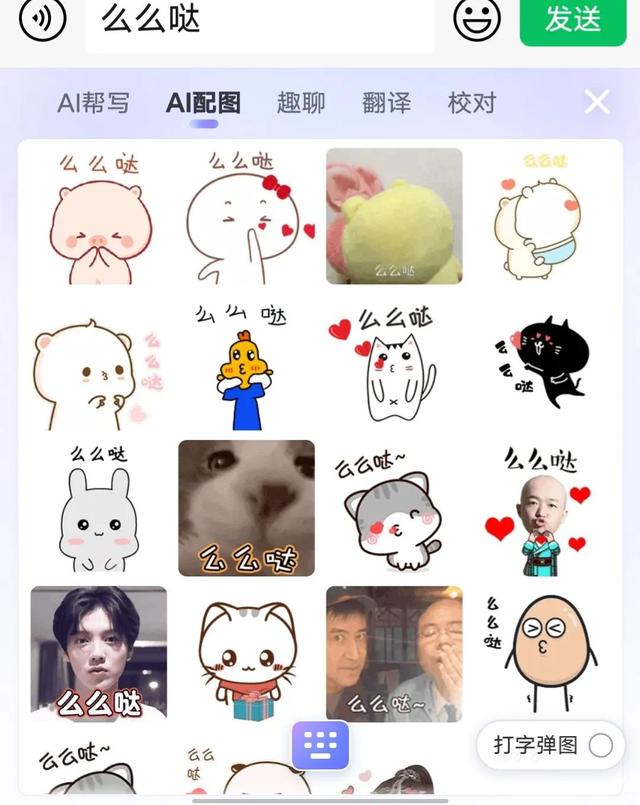Pick the egg character 么么哒 sticker

pos(542,653)
